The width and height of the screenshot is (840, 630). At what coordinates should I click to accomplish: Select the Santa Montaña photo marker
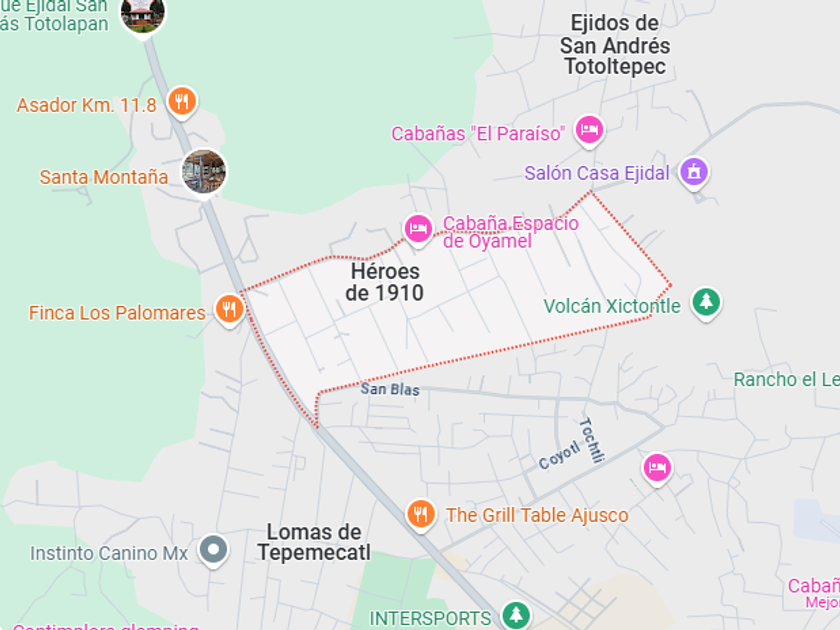coord(204,173)
